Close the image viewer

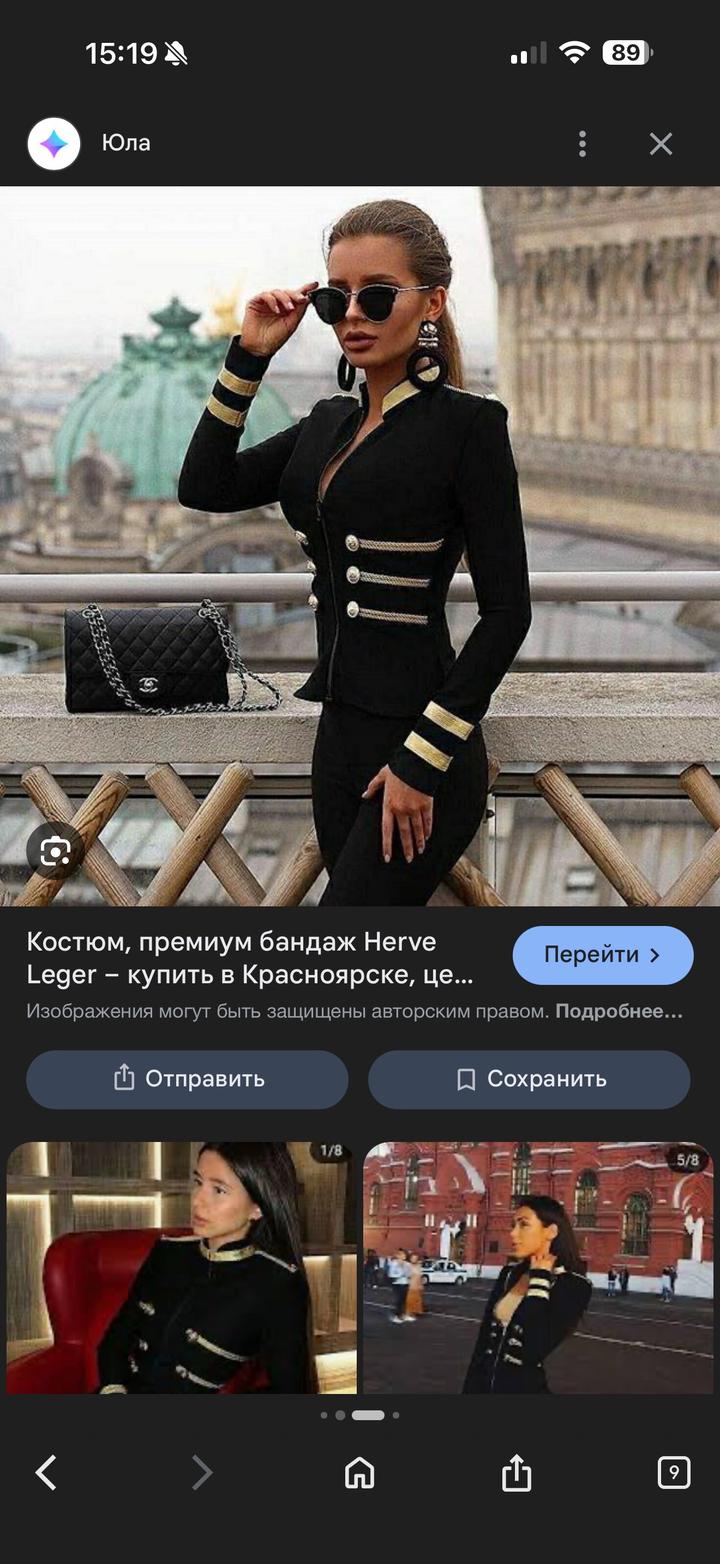coord(661,144)
